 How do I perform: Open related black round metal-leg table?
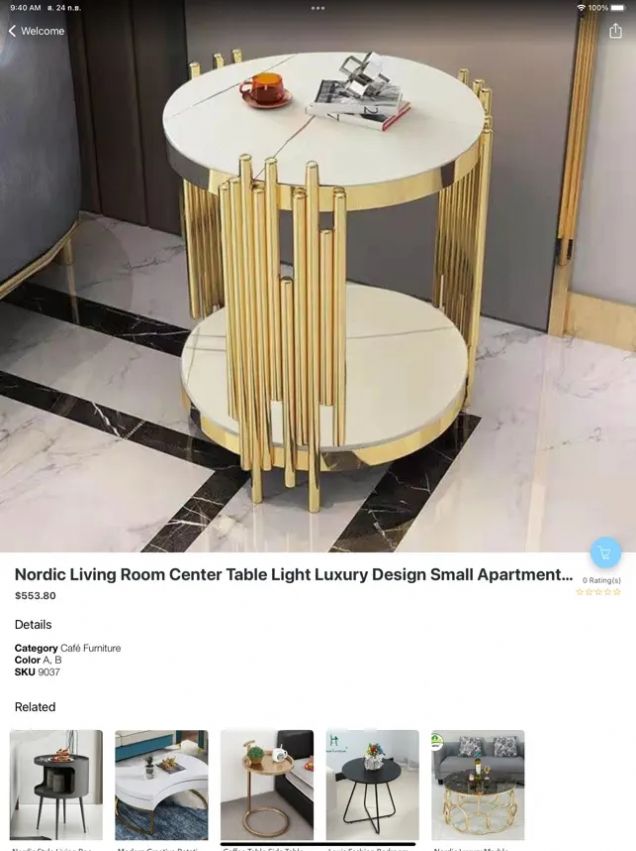click(372, 785)
